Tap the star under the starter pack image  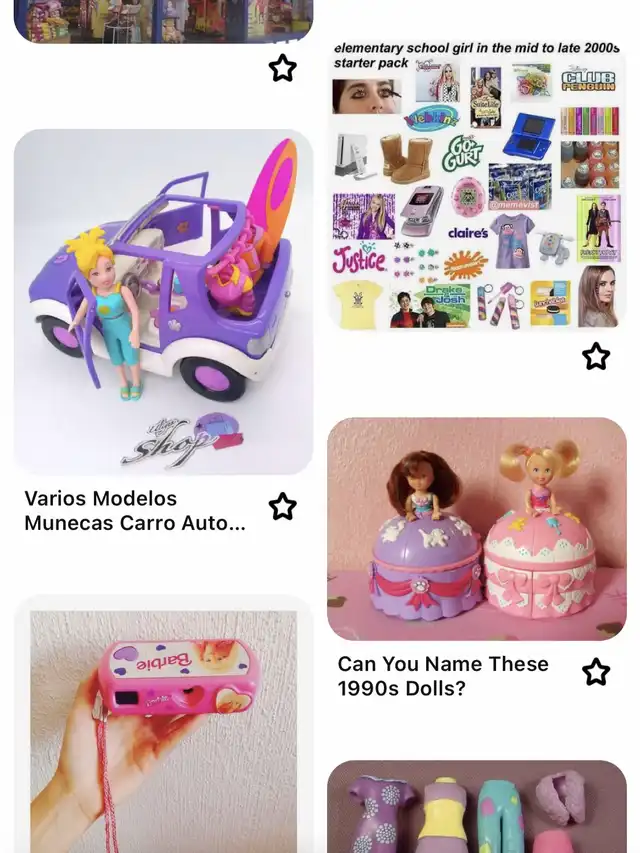pos(596,356)
